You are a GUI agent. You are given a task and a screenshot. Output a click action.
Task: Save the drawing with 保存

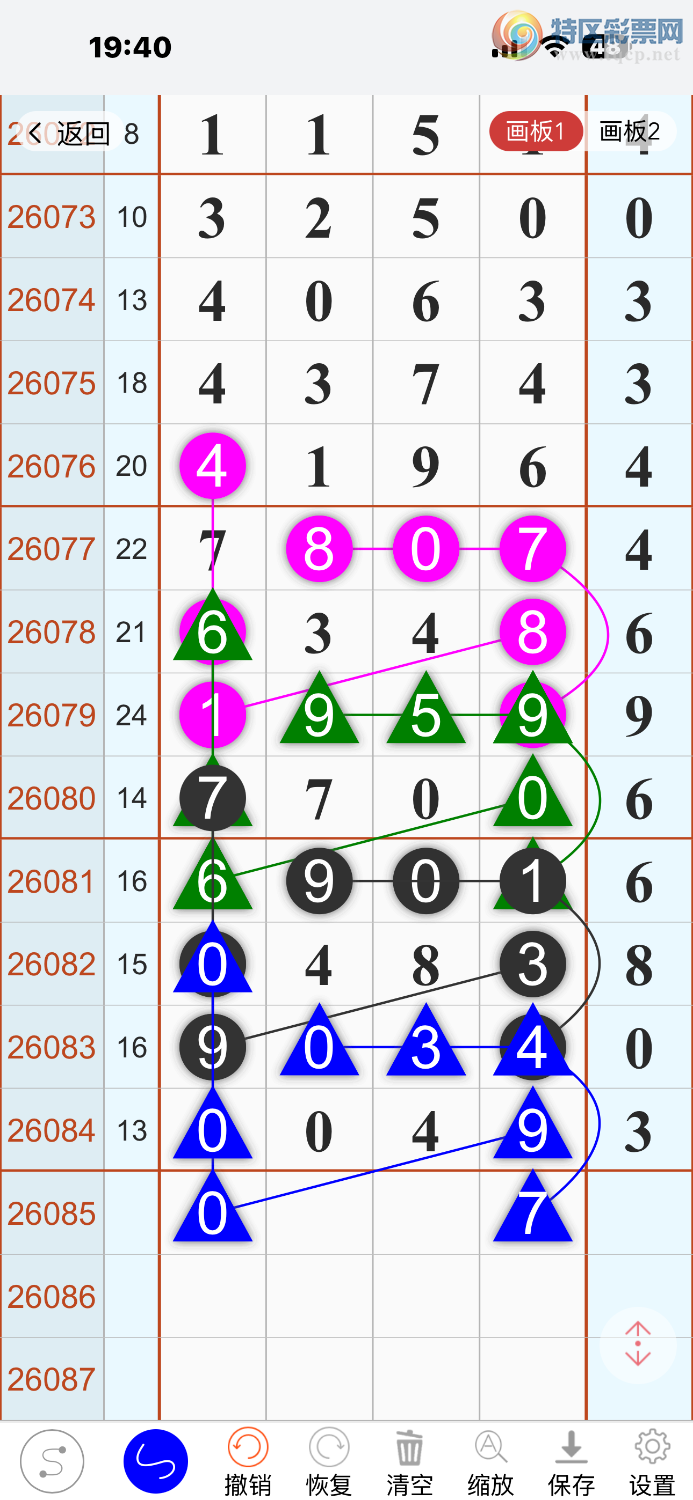coord(571,1461)
